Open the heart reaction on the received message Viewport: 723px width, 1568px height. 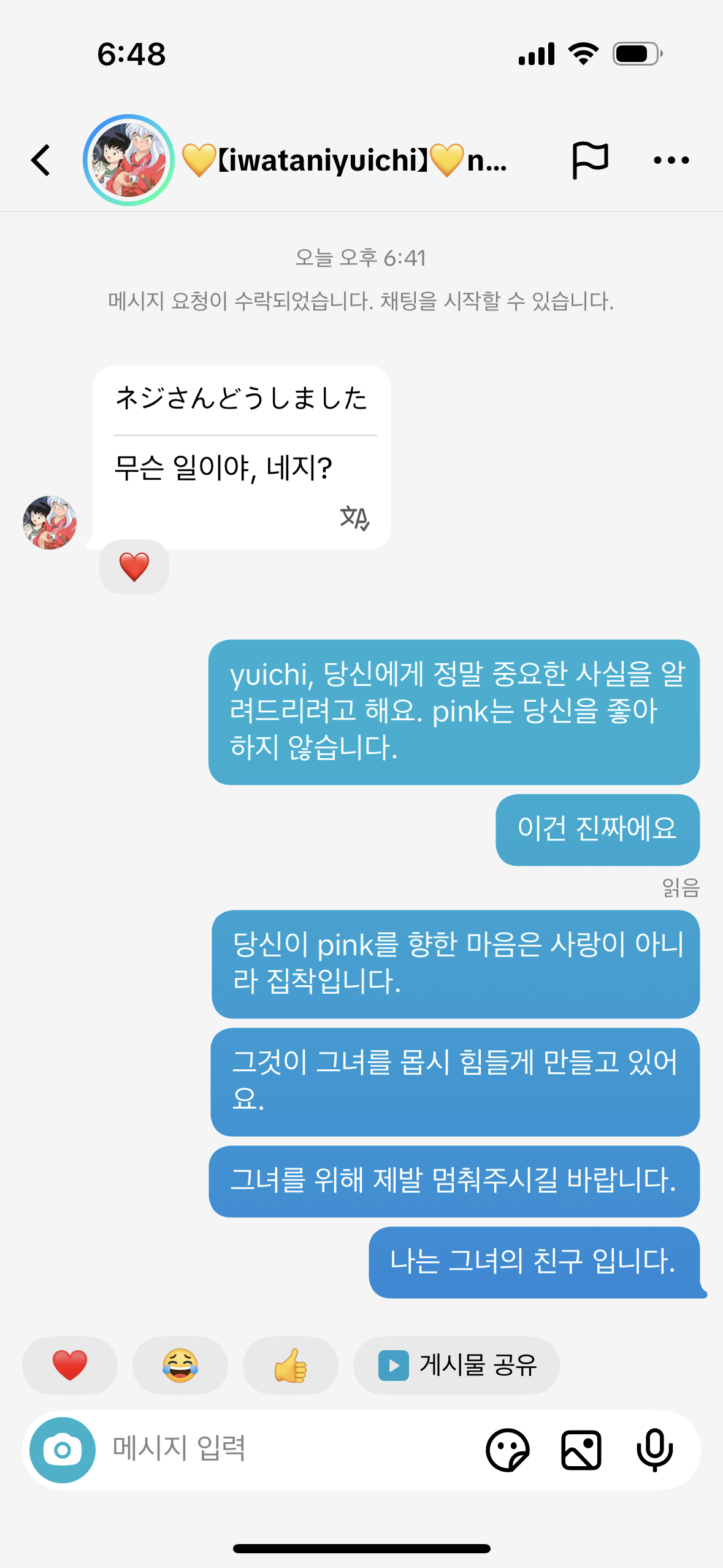134,567
